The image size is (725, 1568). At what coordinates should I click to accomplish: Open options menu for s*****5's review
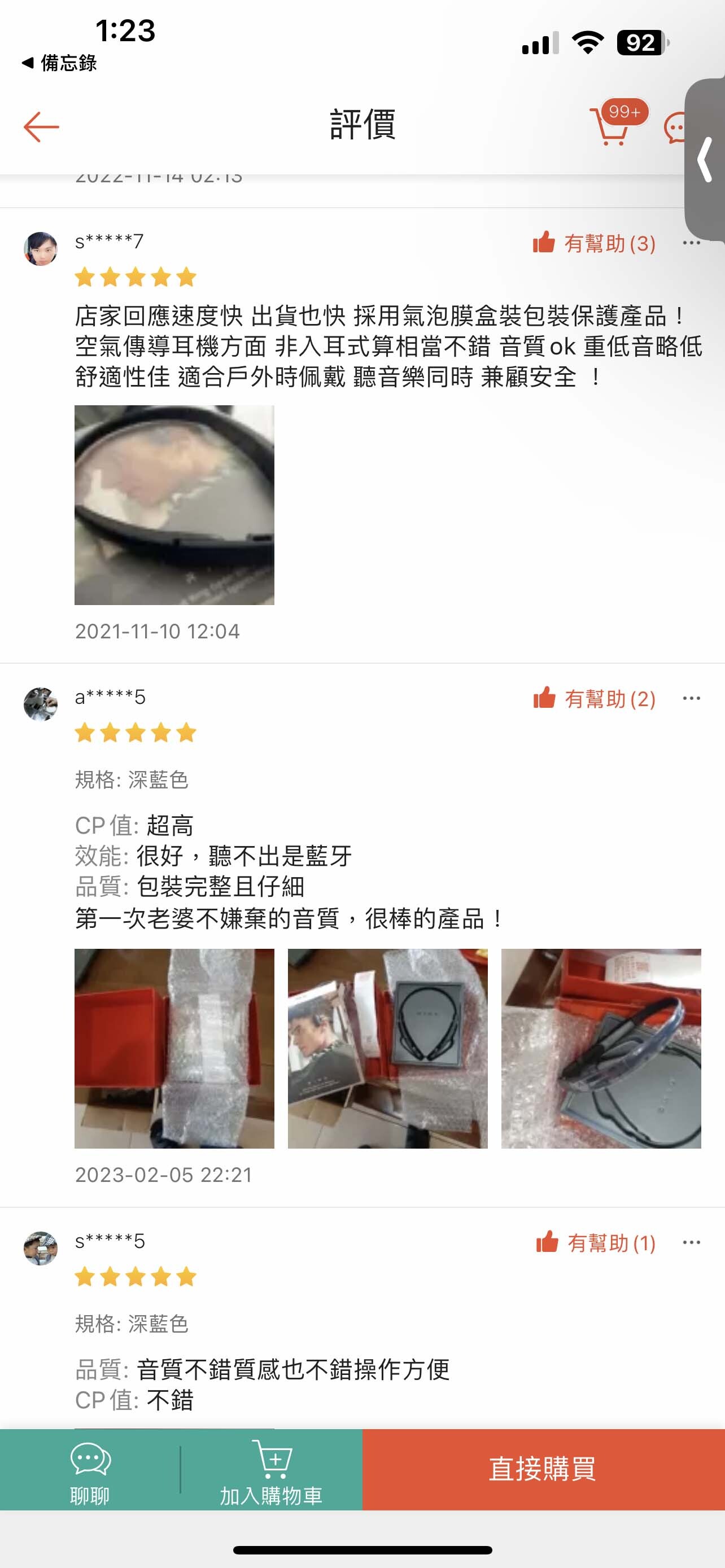[x=692, y=1242]
